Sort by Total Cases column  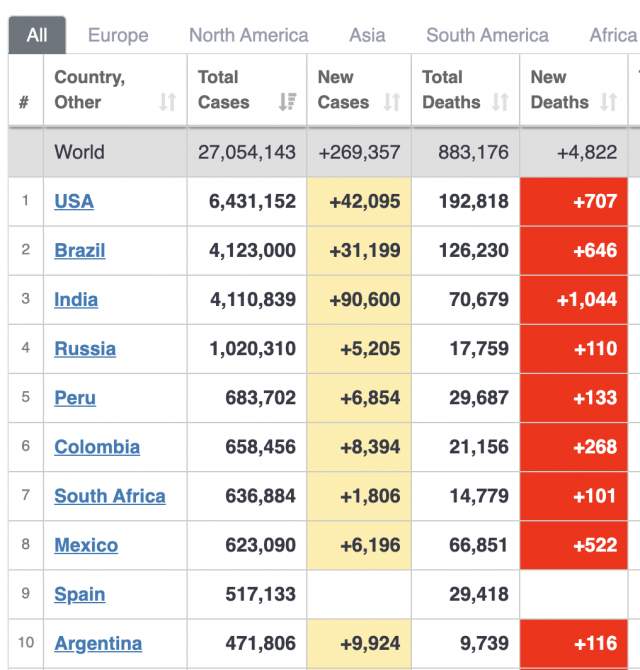[246, 90]
